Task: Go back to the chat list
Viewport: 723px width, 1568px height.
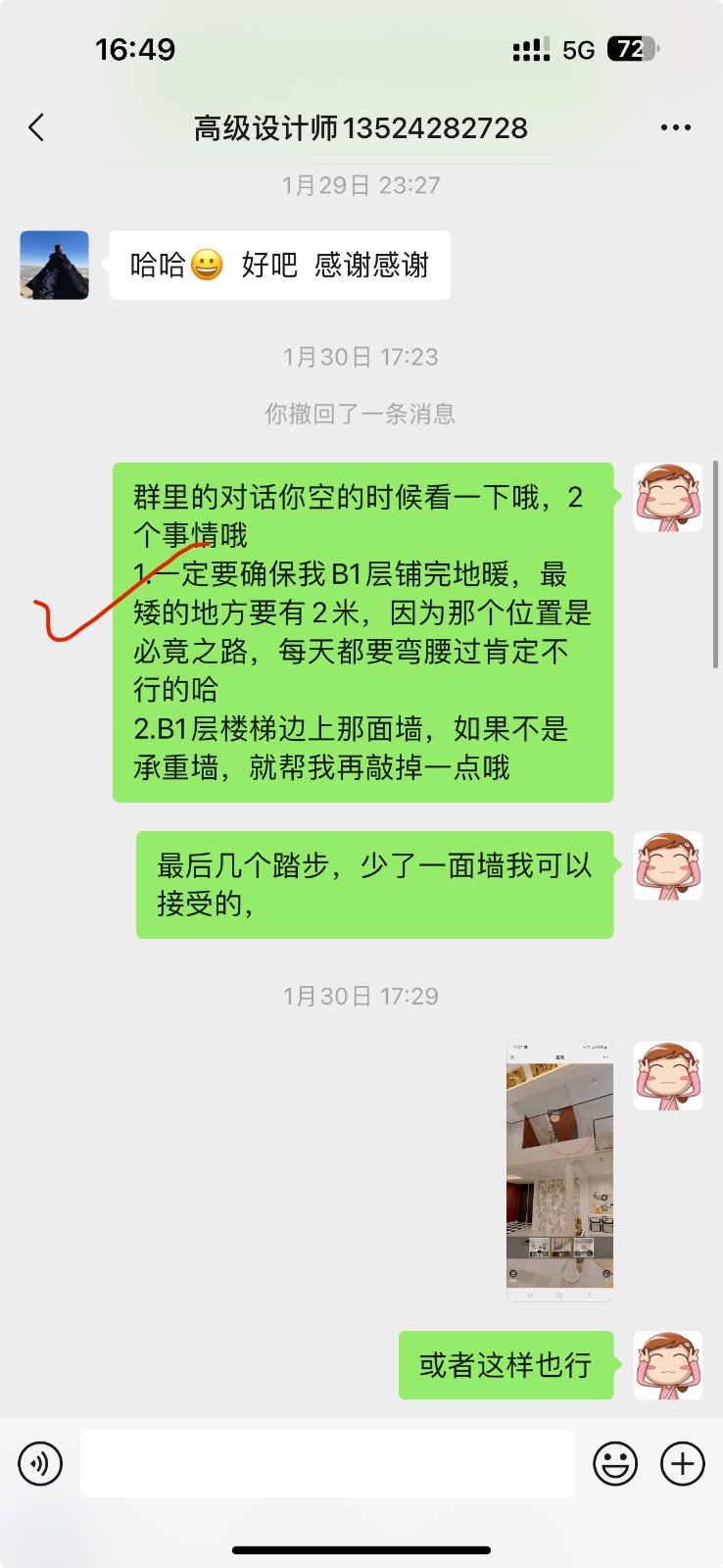Action: 37,127
